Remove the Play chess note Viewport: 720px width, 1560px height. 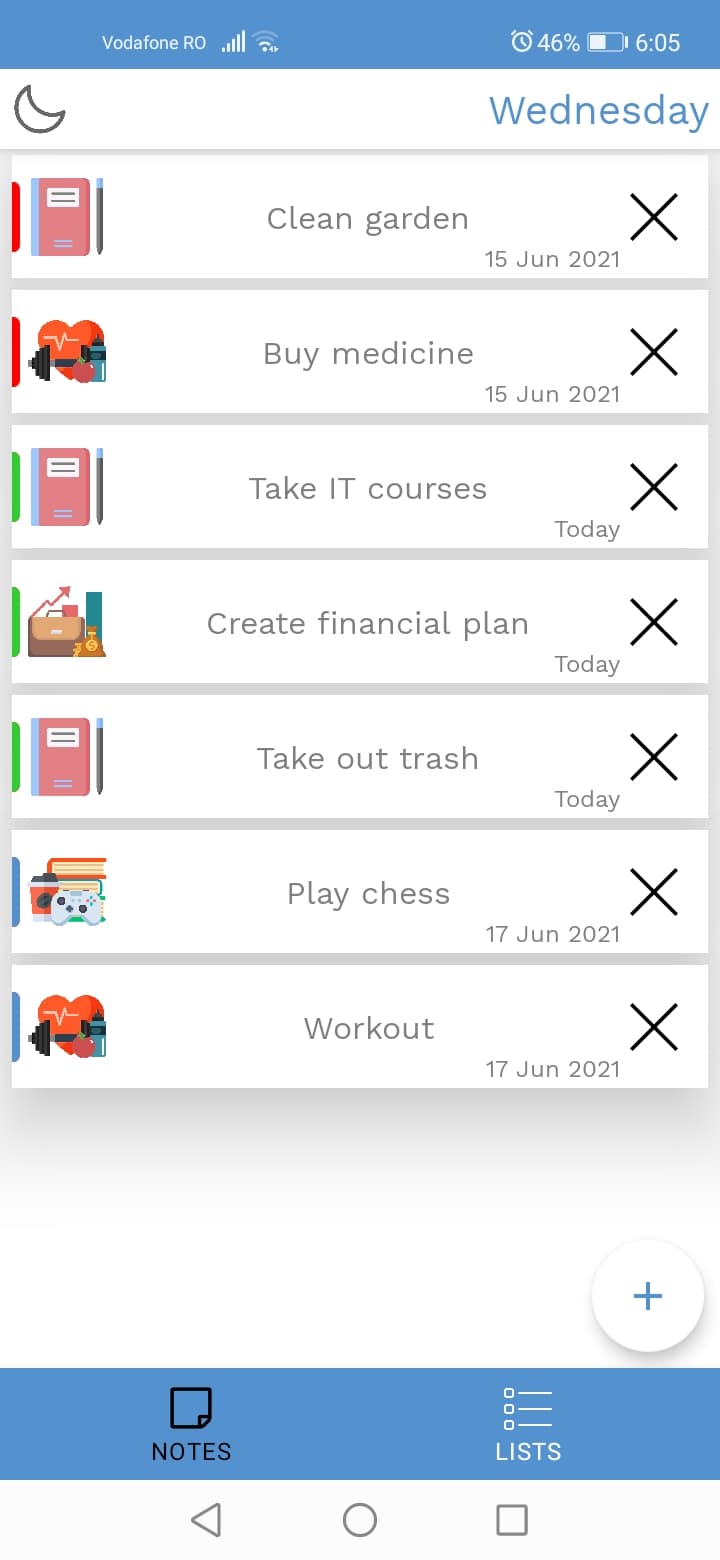pos(654,892)
